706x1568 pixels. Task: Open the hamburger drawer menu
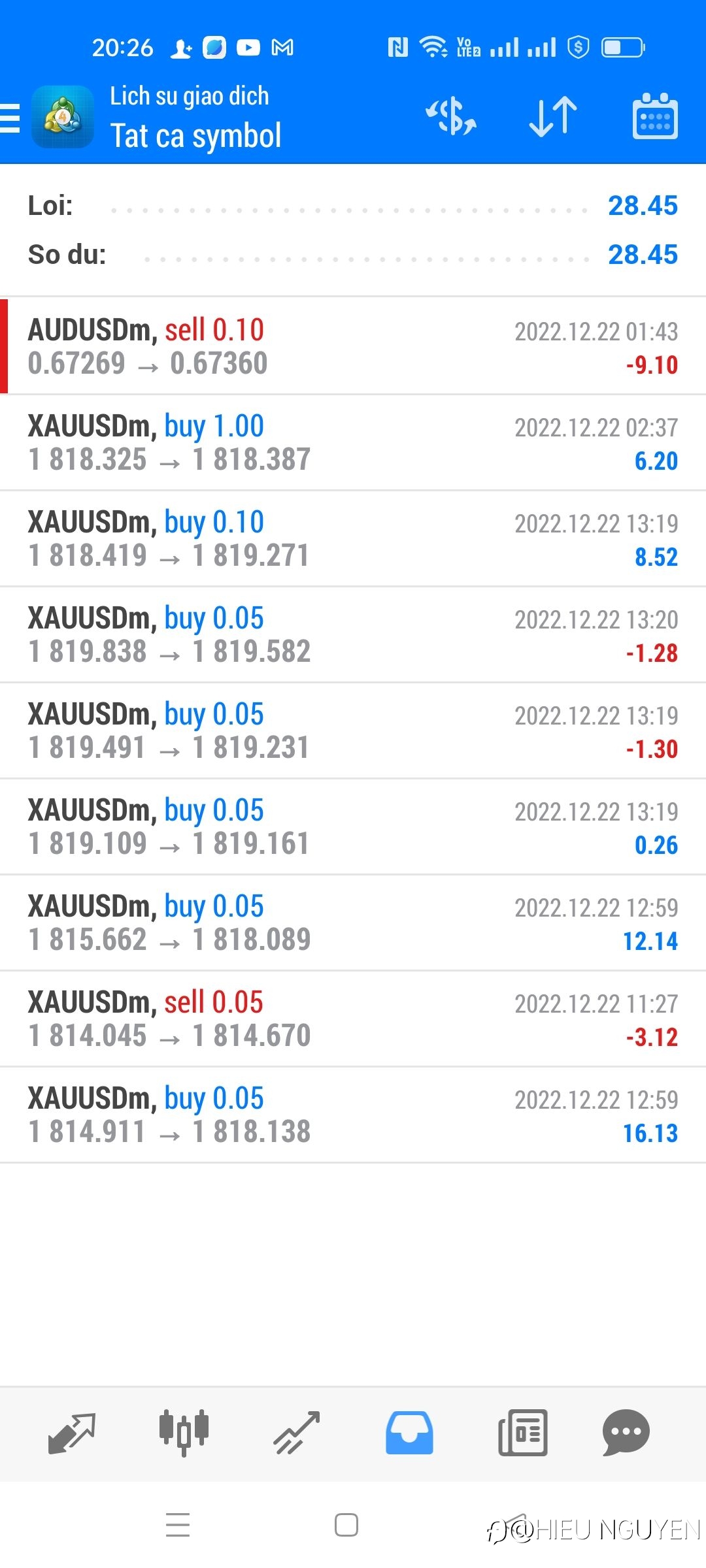click(x=9, y=118)
